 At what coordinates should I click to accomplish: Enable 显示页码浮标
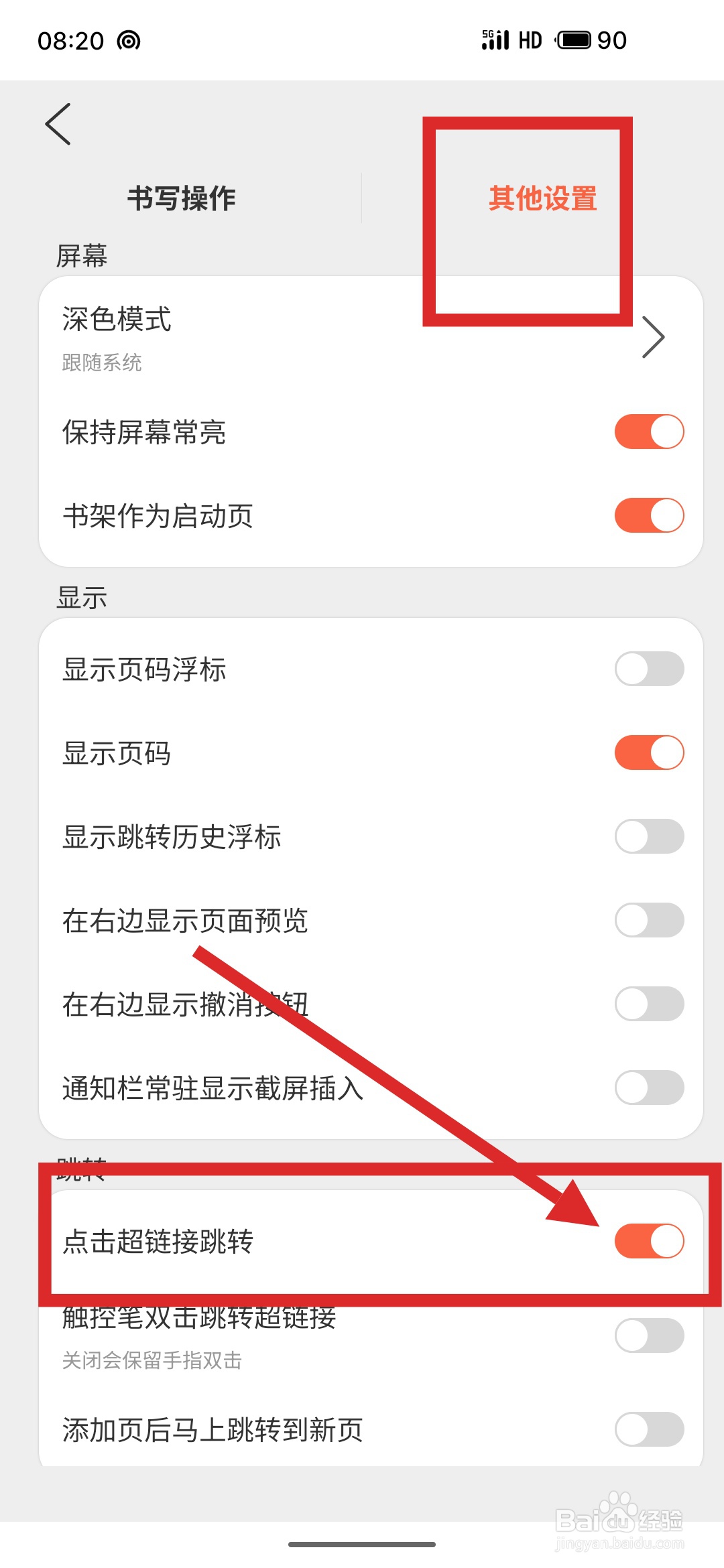(x=648, y=668)
